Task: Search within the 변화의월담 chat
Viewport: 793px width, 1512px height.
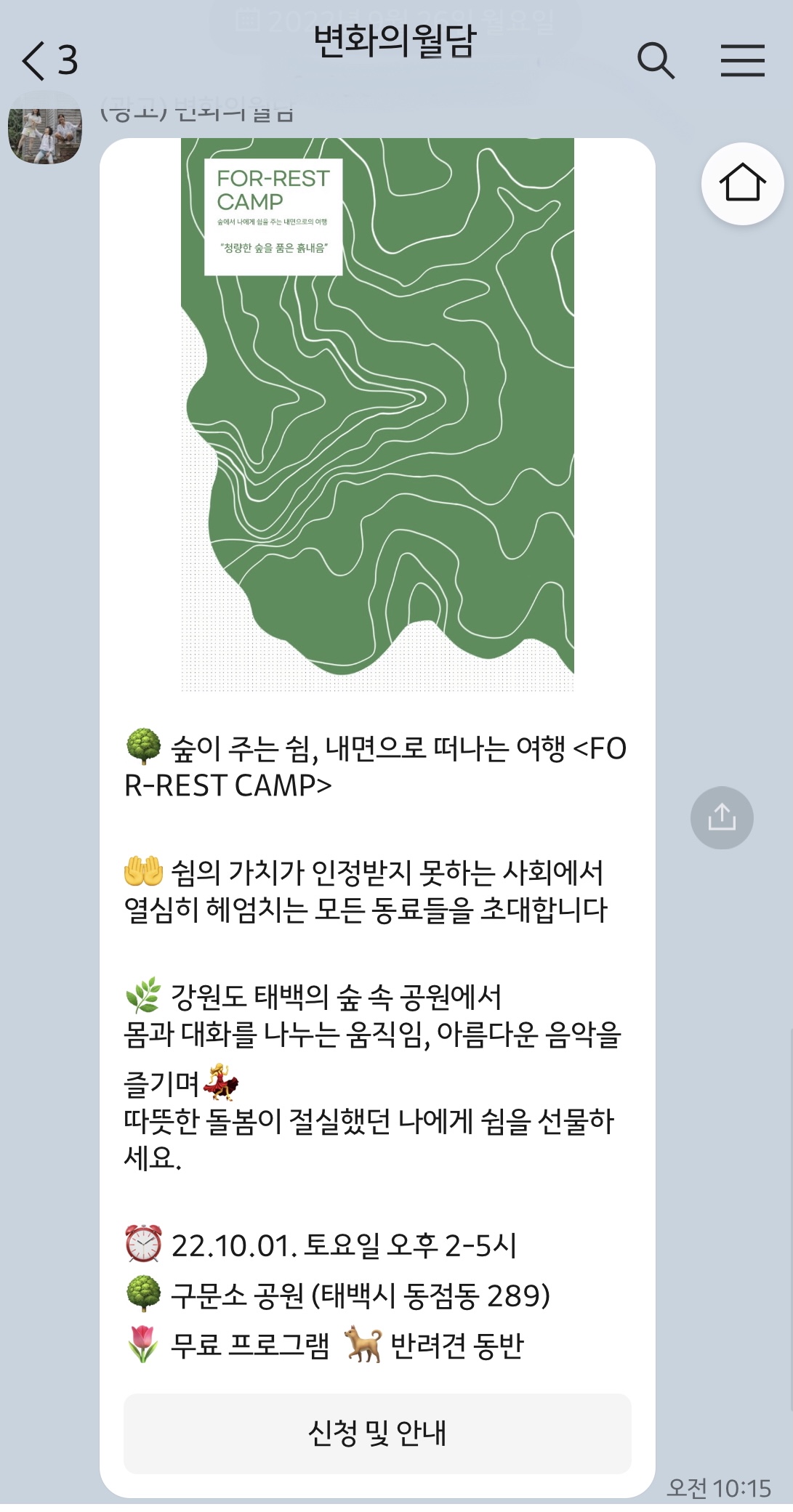Action: [x=656, y=60]
